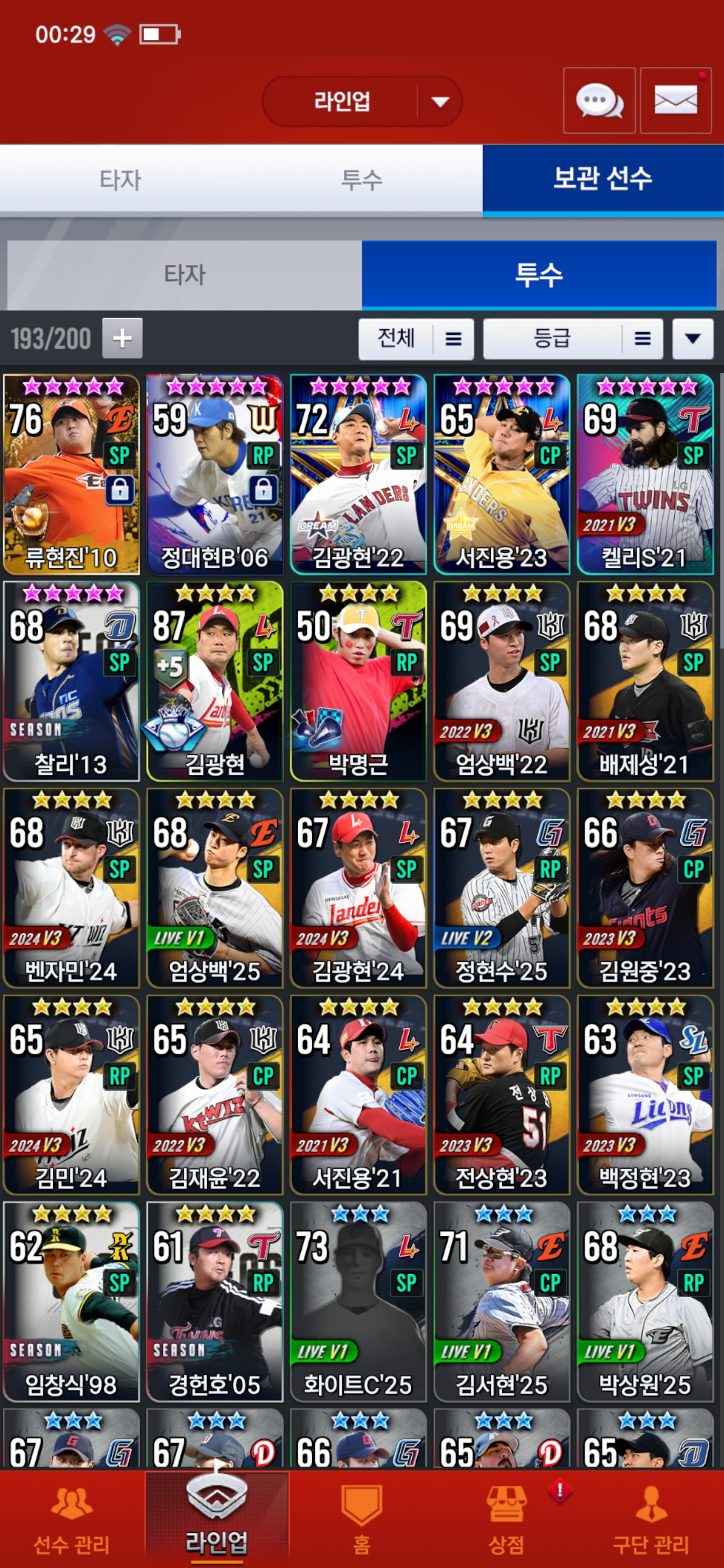Expand the 라인업 dropdown at top
Screen dimensions: 724x1568
[361, 101]
